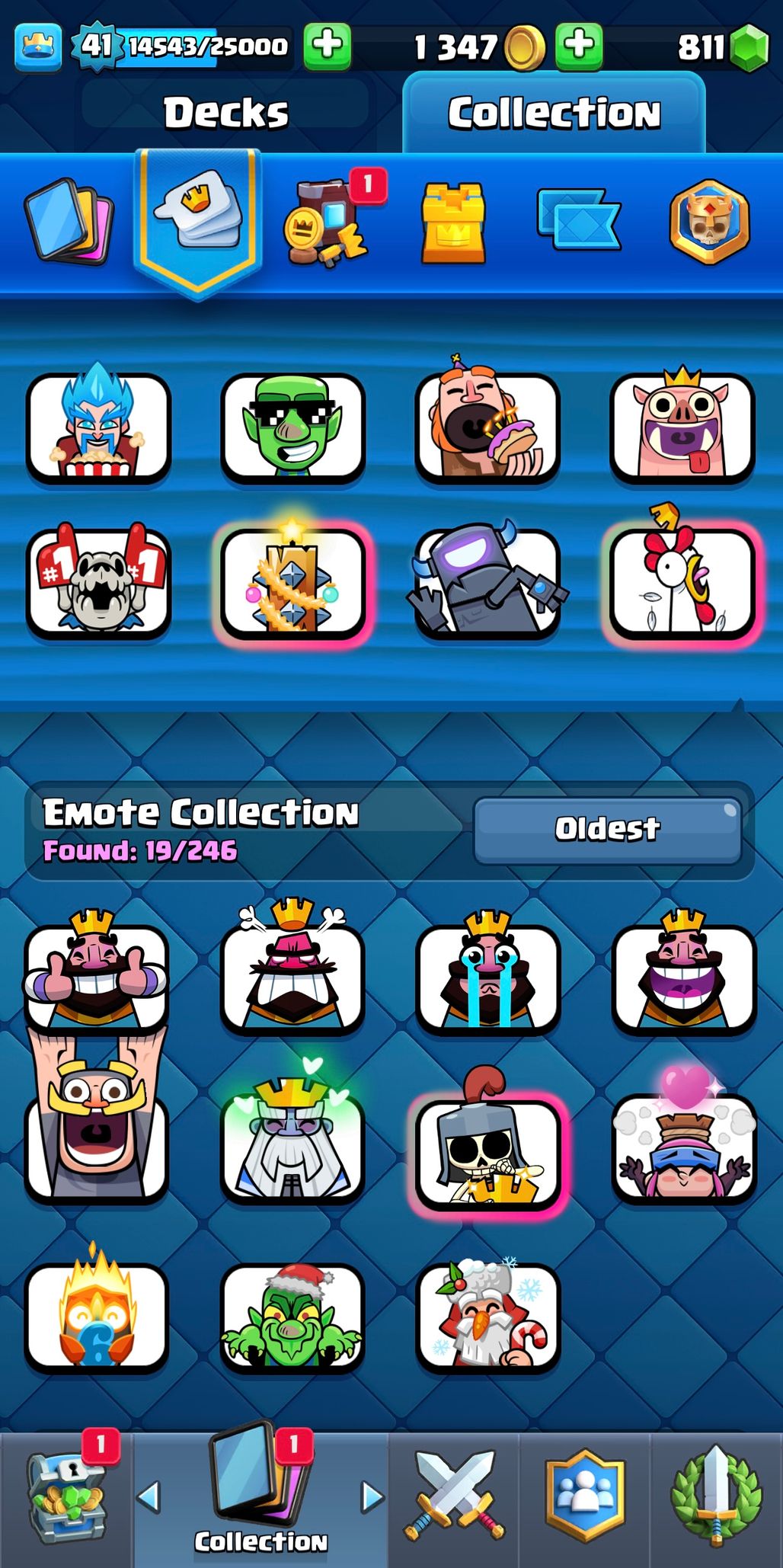Tap the green plus next to gold
The height and width of the screenshot is (1568, 783).
click(x=579, y=46)
